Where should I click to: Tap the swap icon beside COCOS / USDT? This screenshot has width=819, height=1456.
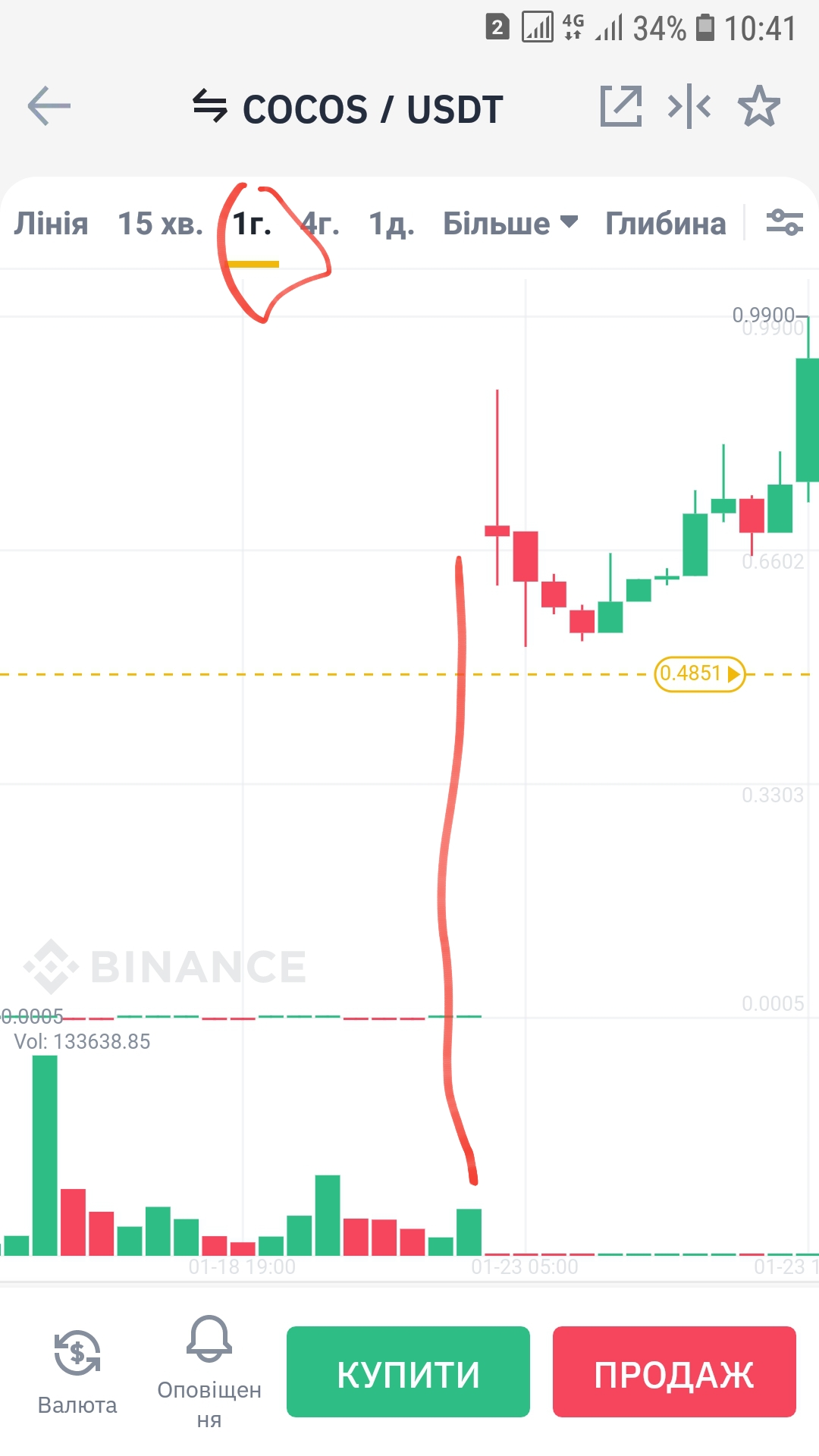coord(209,106)
